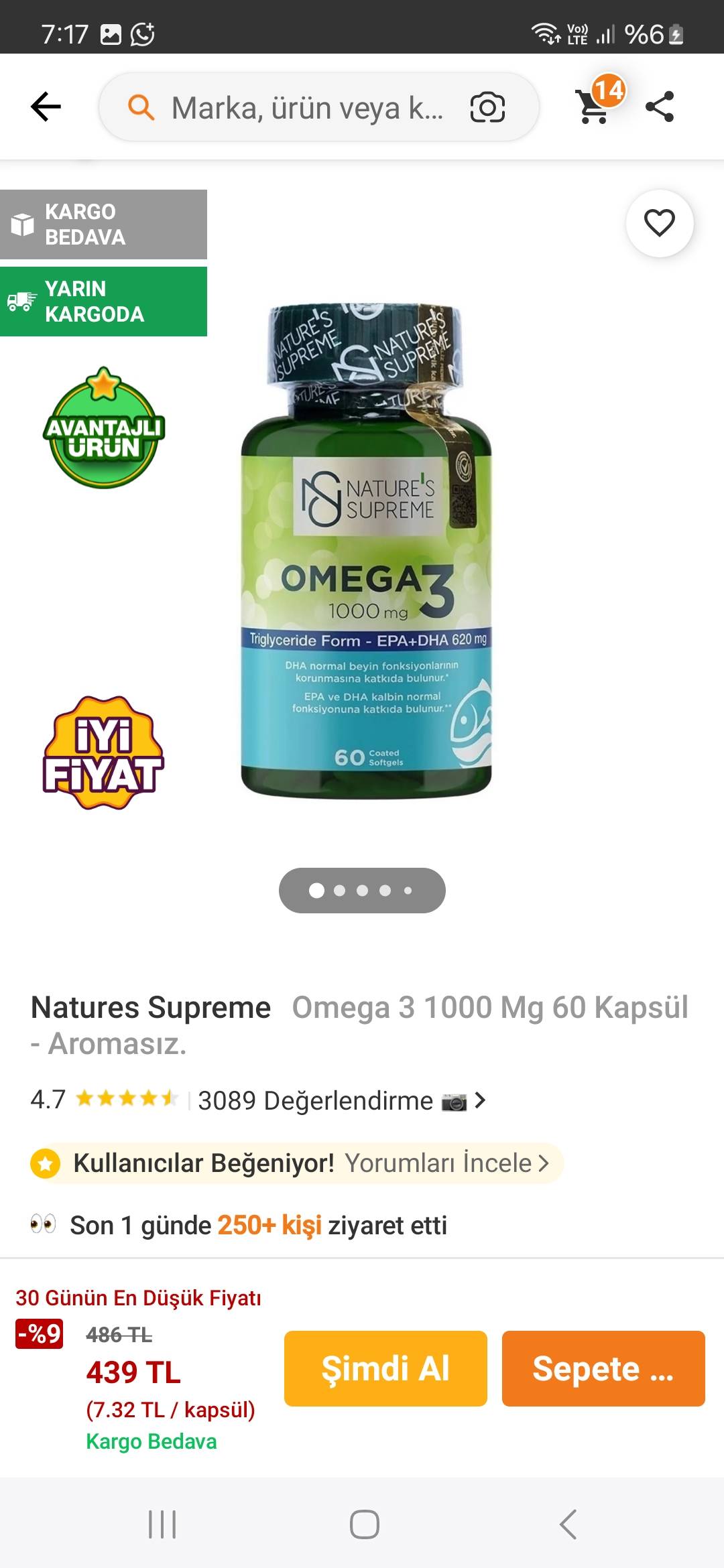
Task: Open the Omega 3 bottle product image
Action: pos(366,549)
